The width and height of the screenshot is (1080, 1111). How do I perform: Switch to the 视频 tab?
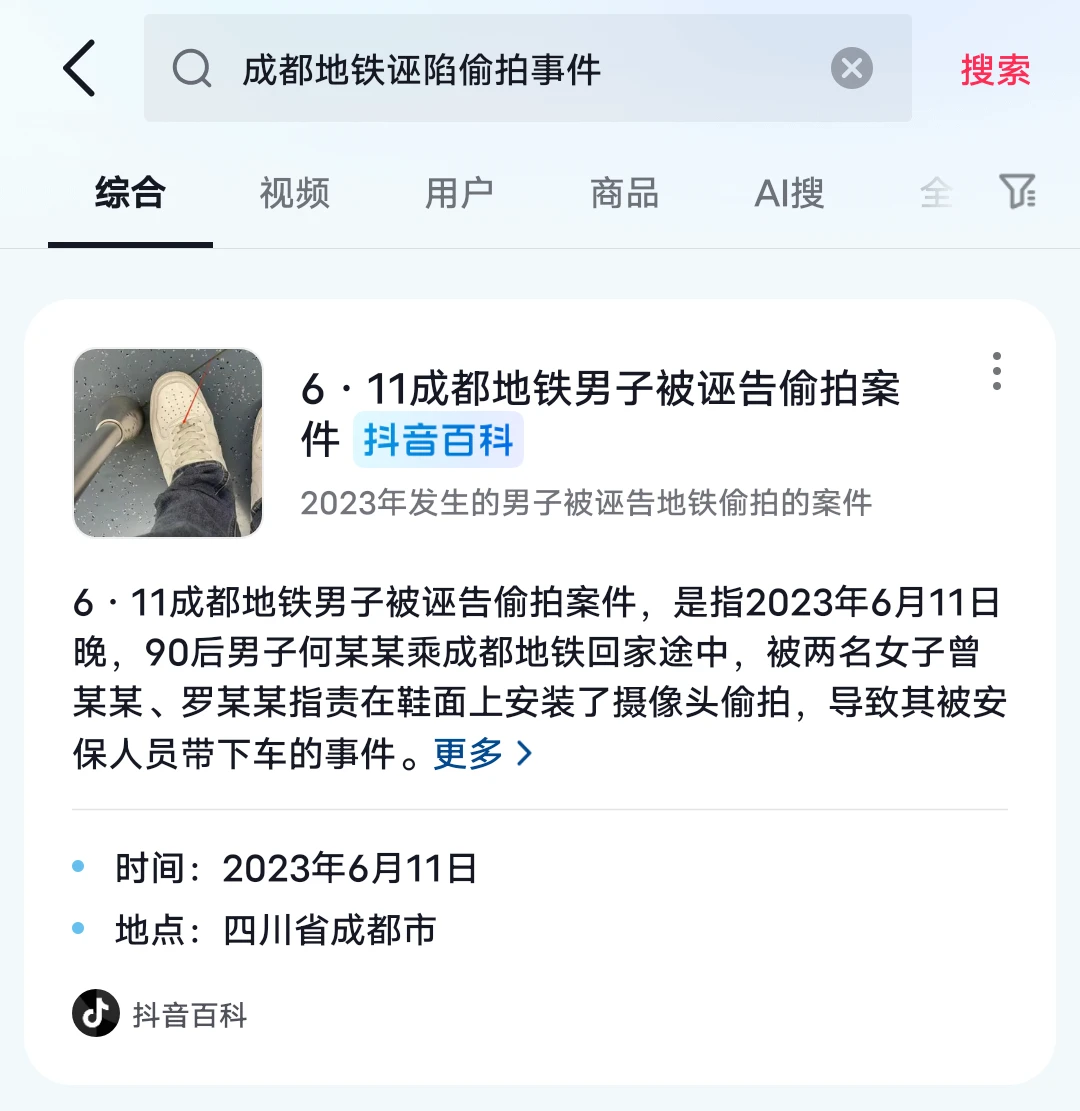click(294, 193)
